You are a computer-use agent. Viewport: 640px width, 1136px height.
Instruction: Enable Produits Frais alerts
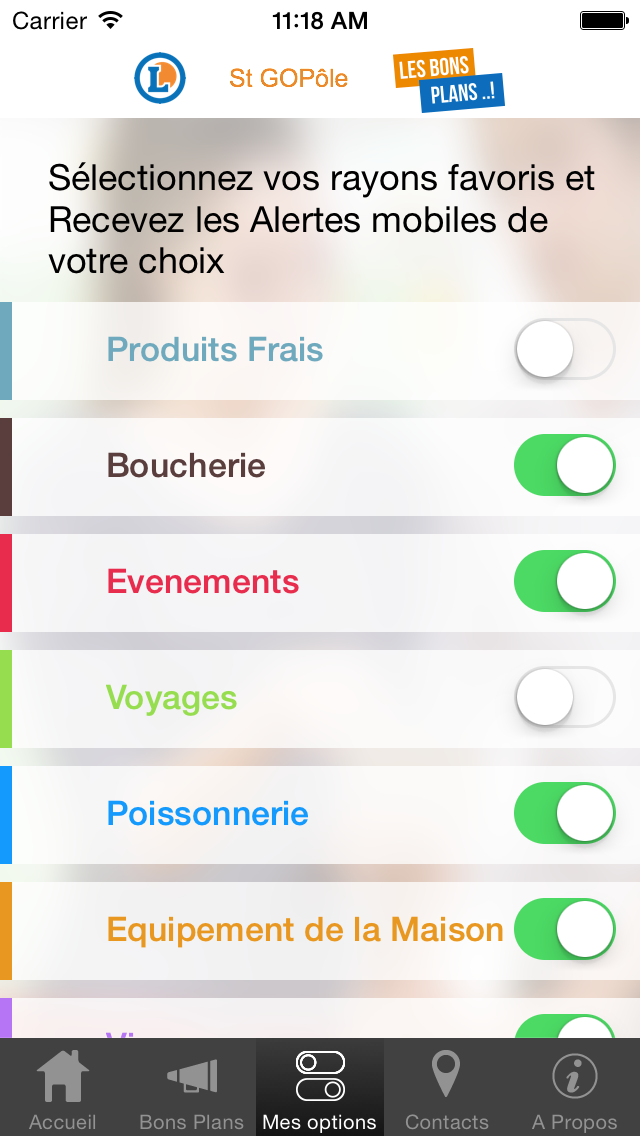coord(564,349)
